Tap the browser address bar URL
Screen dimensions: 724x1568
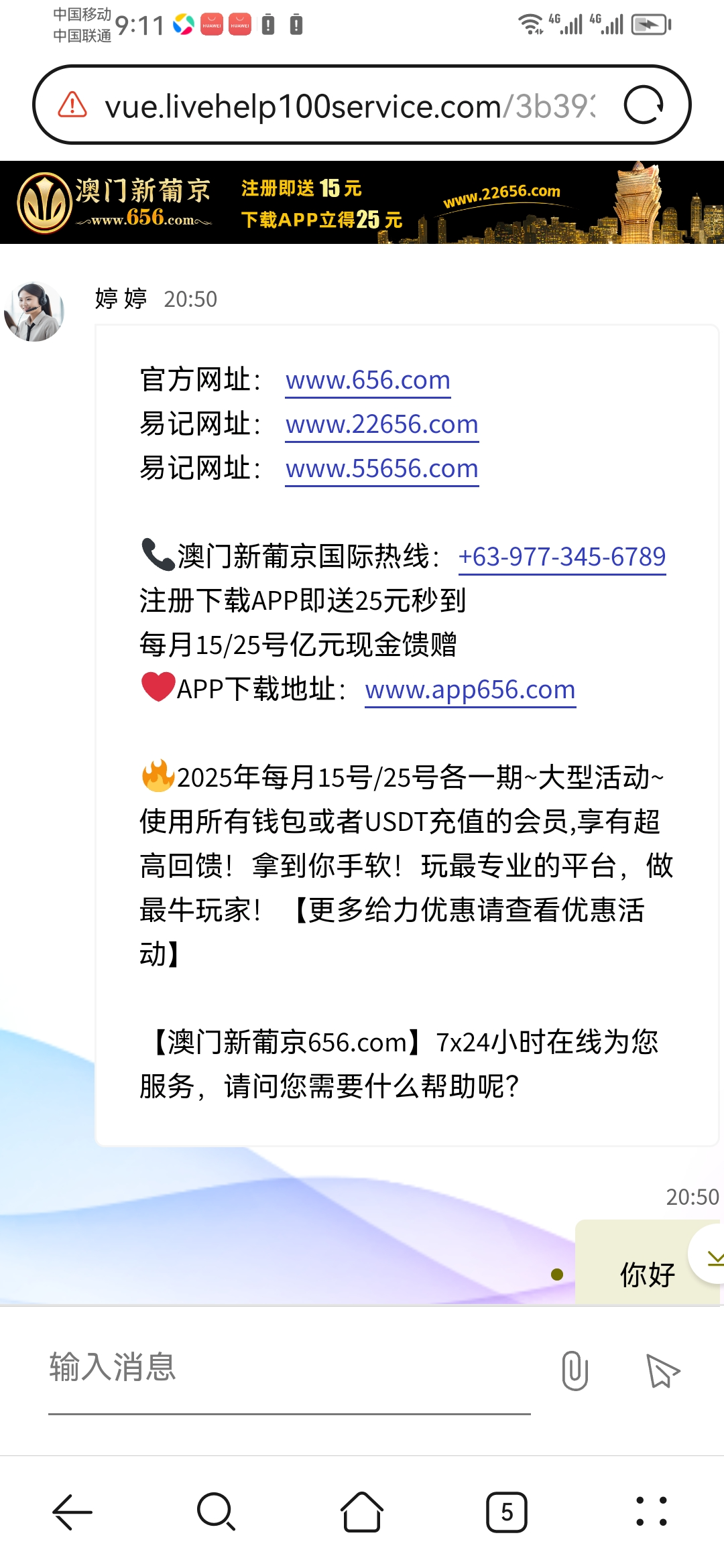click(349, 106)
